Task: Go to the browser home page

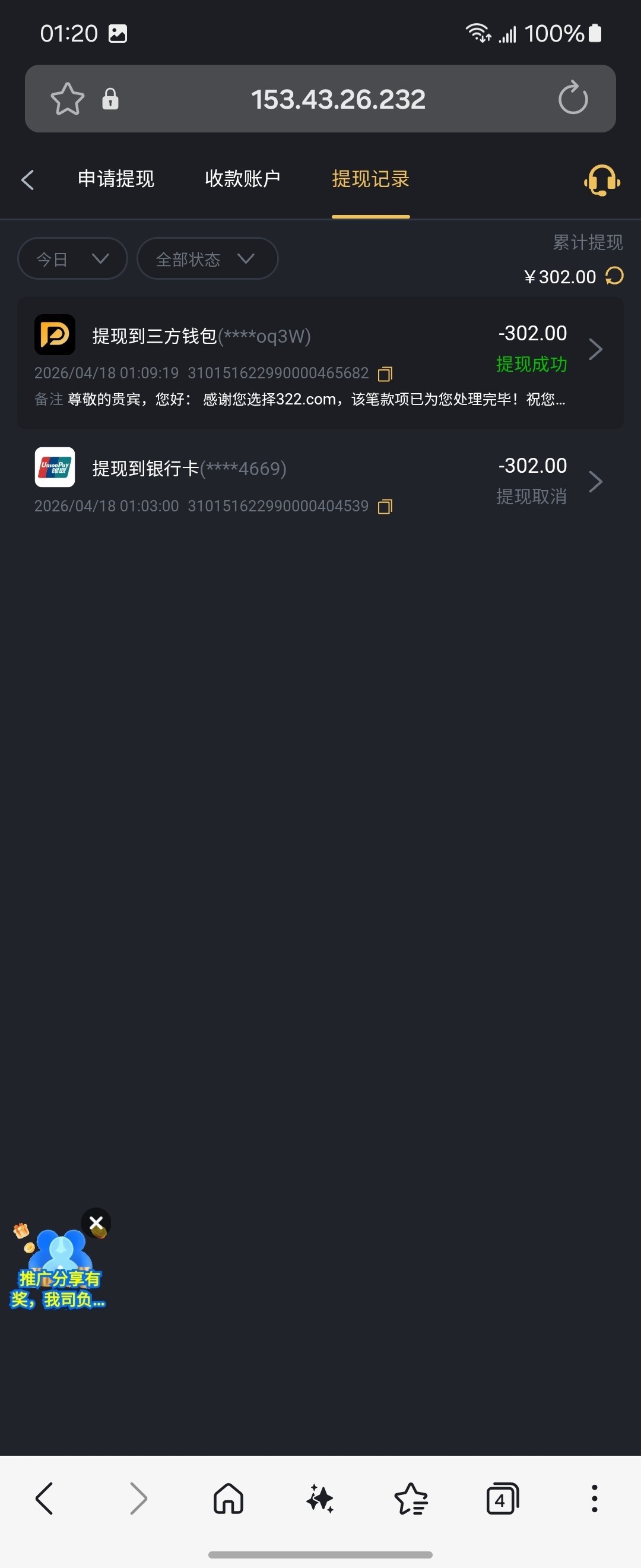Action: (x=228, y=1499)
